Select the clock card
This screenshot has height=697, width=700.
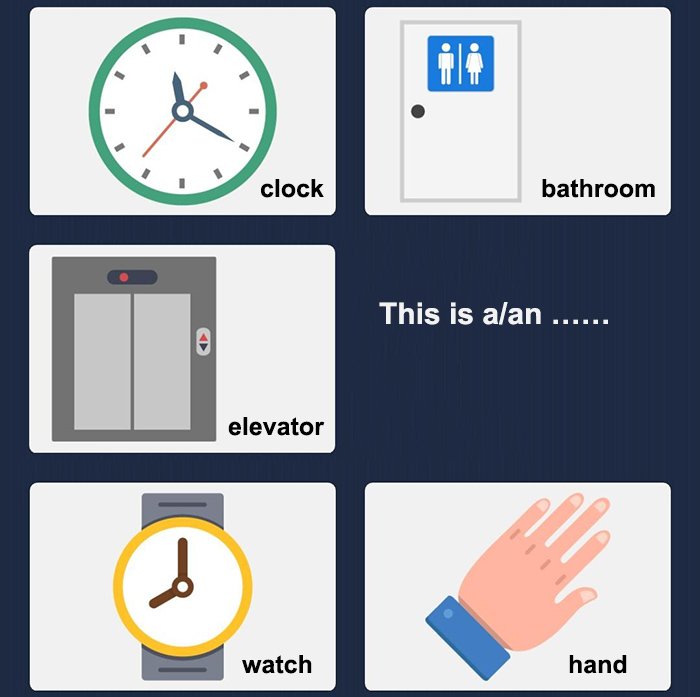[182, 111]
